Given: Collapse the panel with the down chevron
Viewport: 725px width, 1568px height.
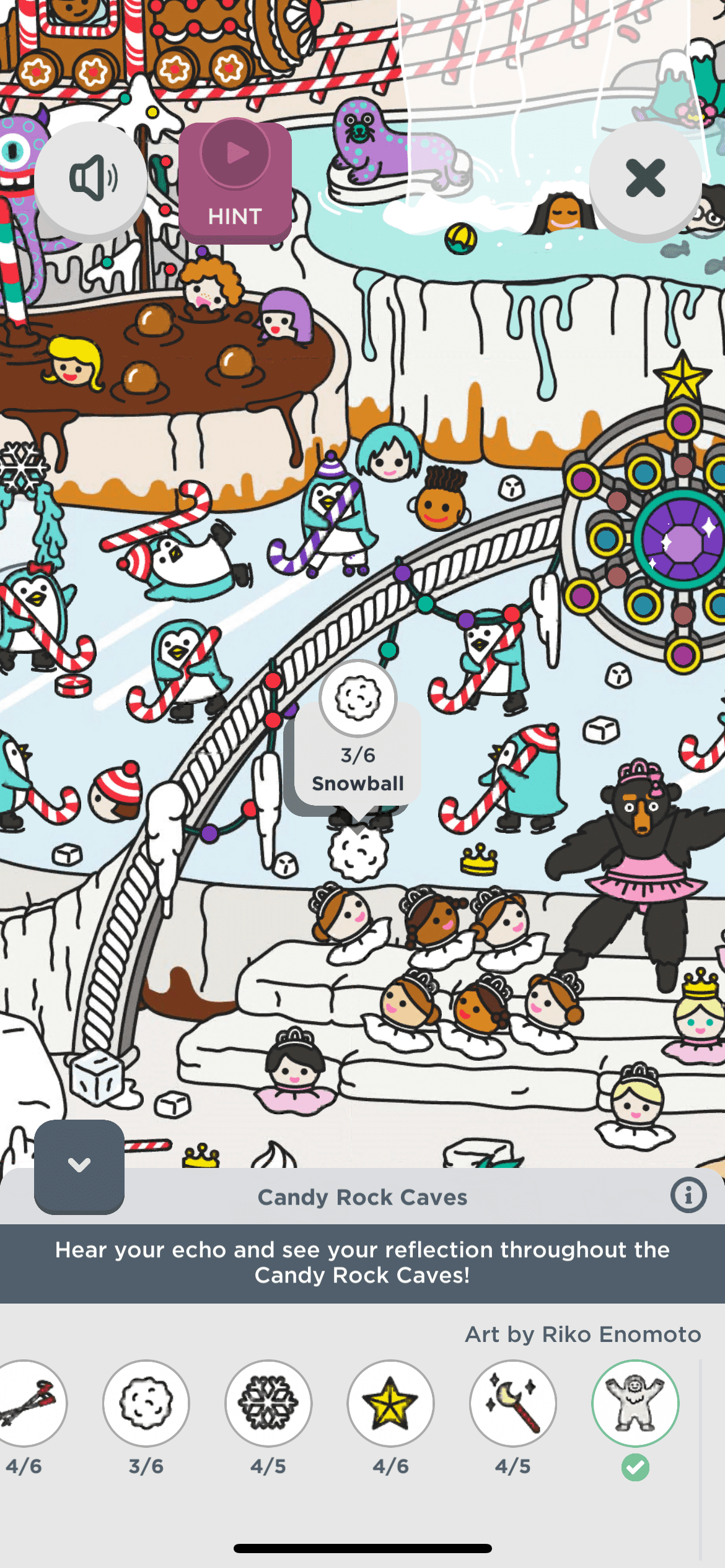Looking at the screenshot, I should 79,1165.
